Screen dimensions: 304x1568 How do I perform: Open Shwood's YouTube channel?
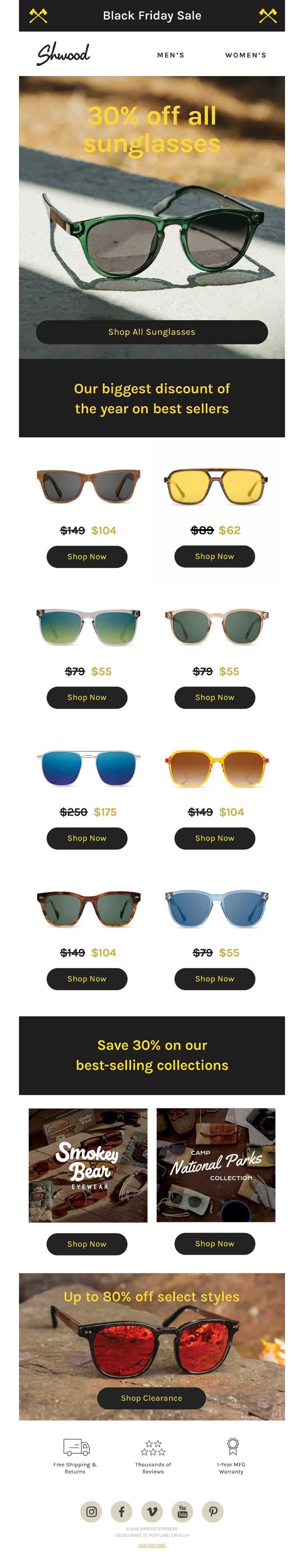182,1511
